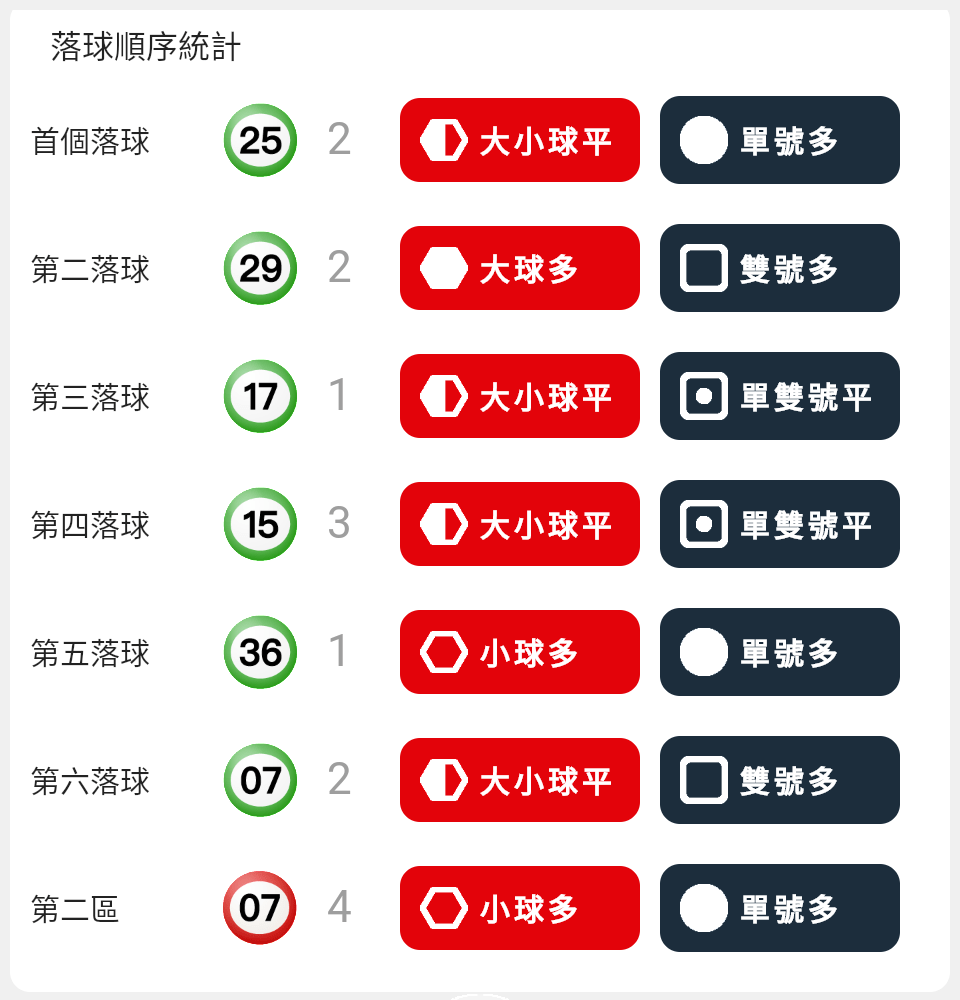
Task: Click the 雙號多 button in 第六落球 row
Action: pyautogui.click(x=779, y=780)
